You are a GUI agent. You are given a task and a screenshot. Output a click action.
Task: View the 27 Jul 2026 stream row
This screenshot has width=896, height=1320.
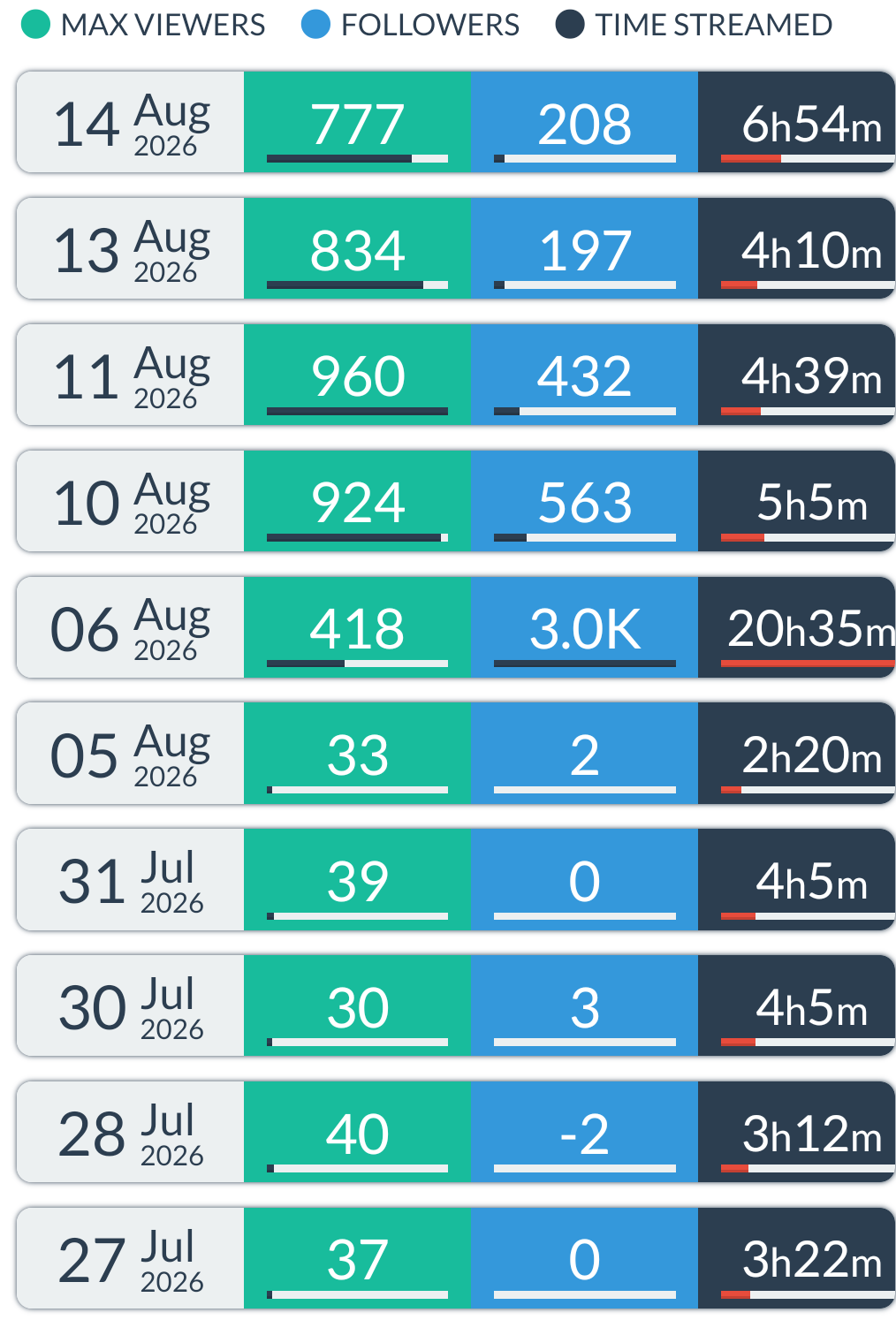point(456,1258)
